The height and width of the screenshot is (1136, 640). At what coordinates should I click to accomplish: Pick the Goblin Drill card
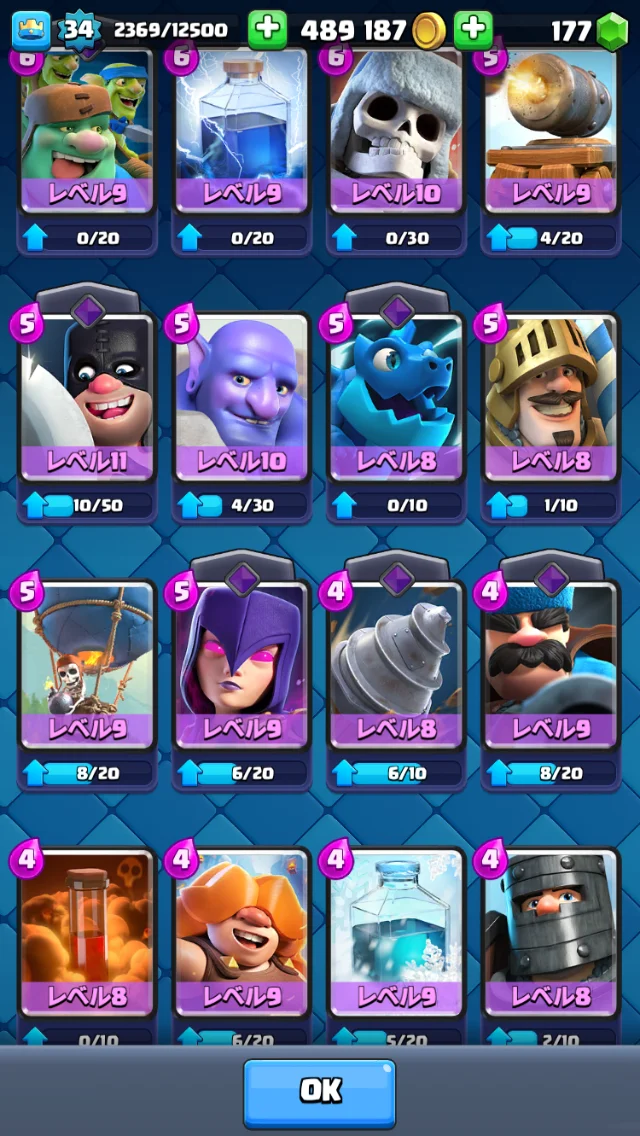pyautogui.click(x=396, y=665)
